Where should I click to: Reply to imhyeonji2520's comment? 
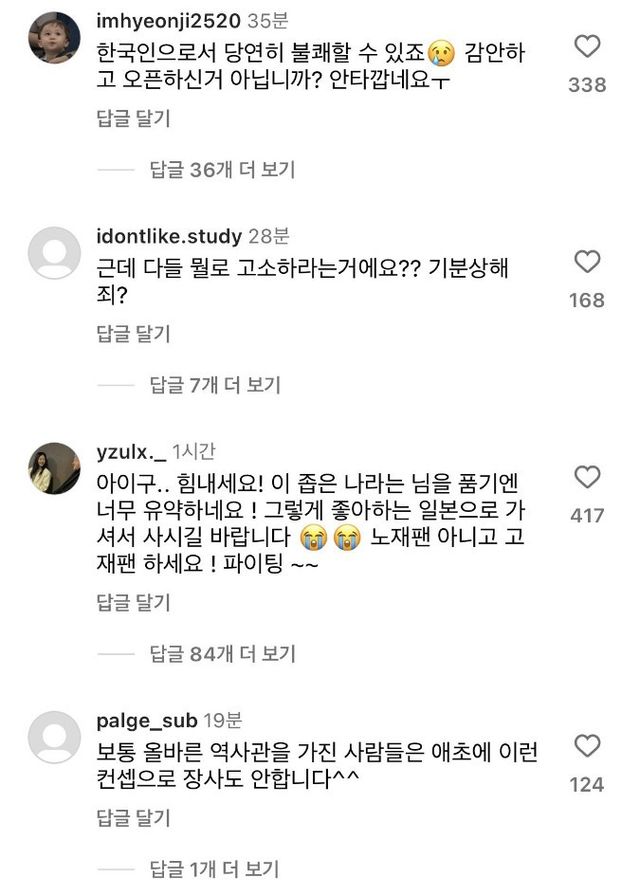[134, 119]
